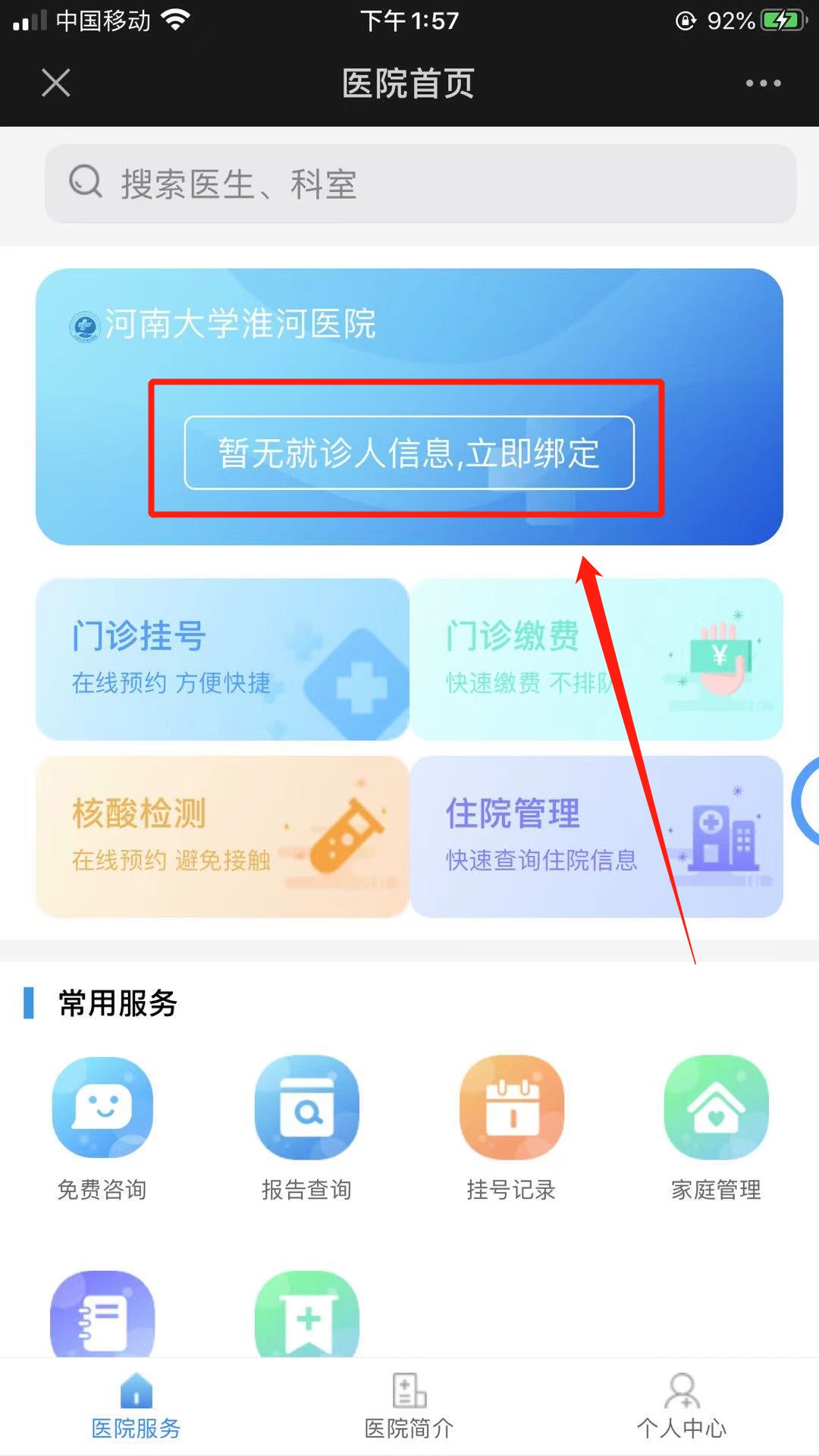Tap the search box for doctors and departments
This screenshot has height=1456, width=819.
tap(420, 184)
